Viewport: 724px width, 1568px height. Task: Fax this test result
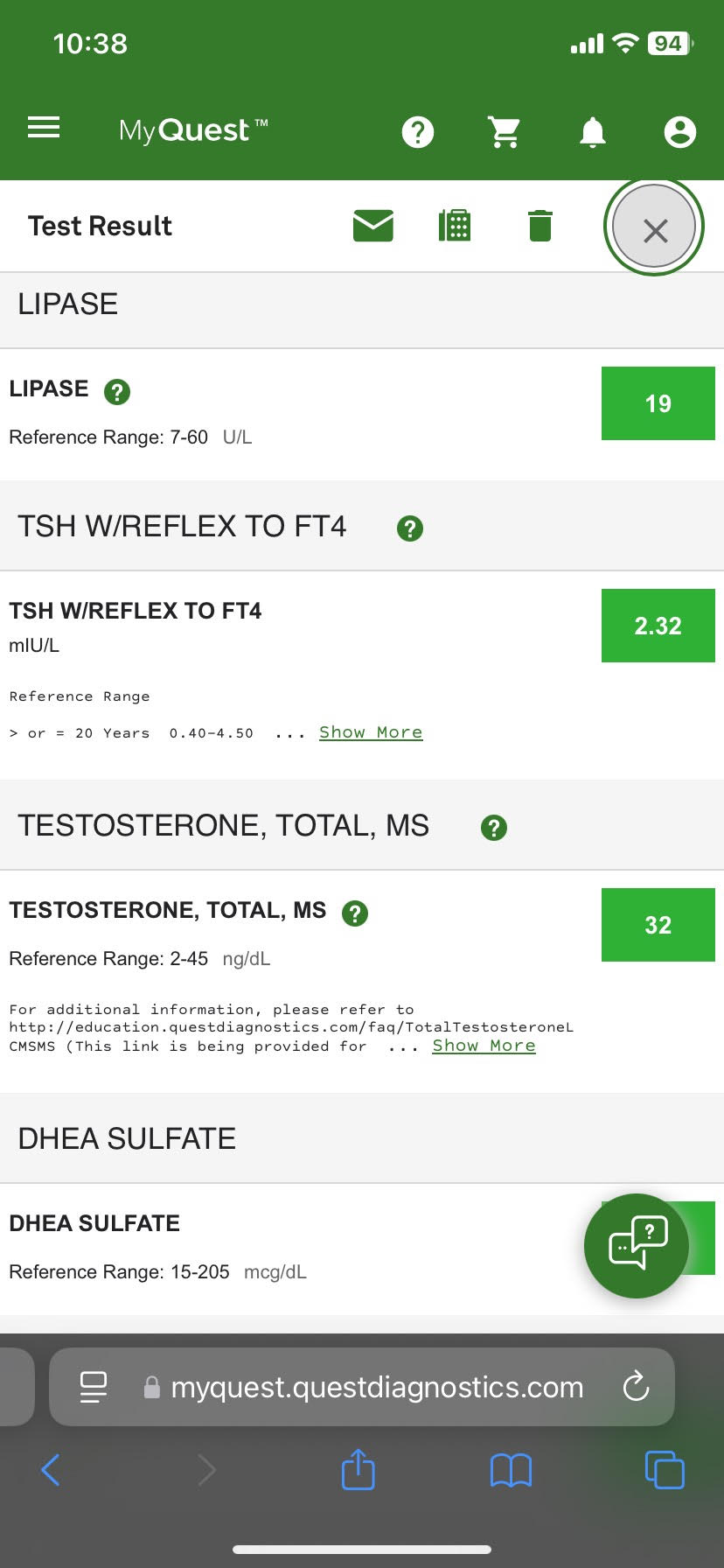[x=455, y=226]
